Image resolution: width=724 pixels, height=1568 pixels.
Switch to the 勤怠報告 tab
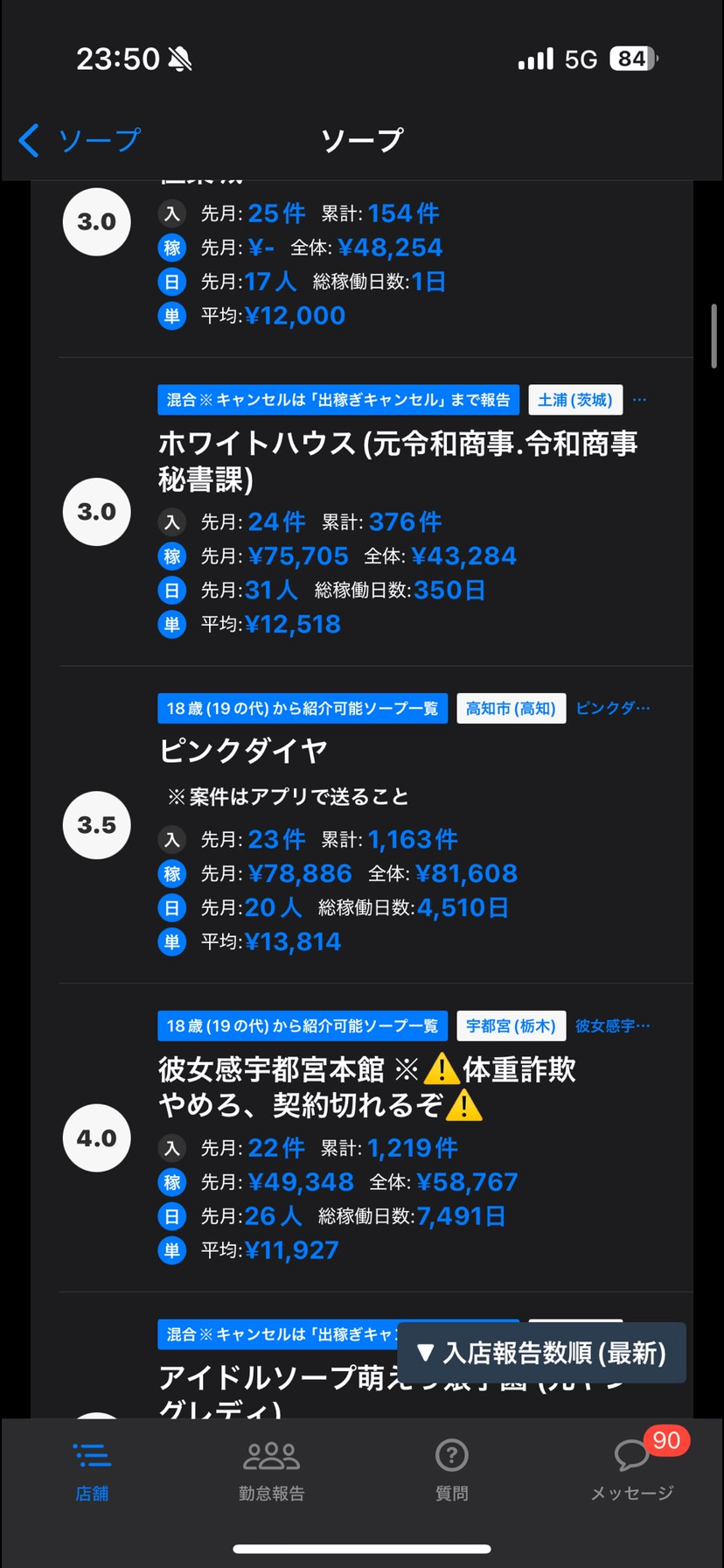coord(271,1471)
